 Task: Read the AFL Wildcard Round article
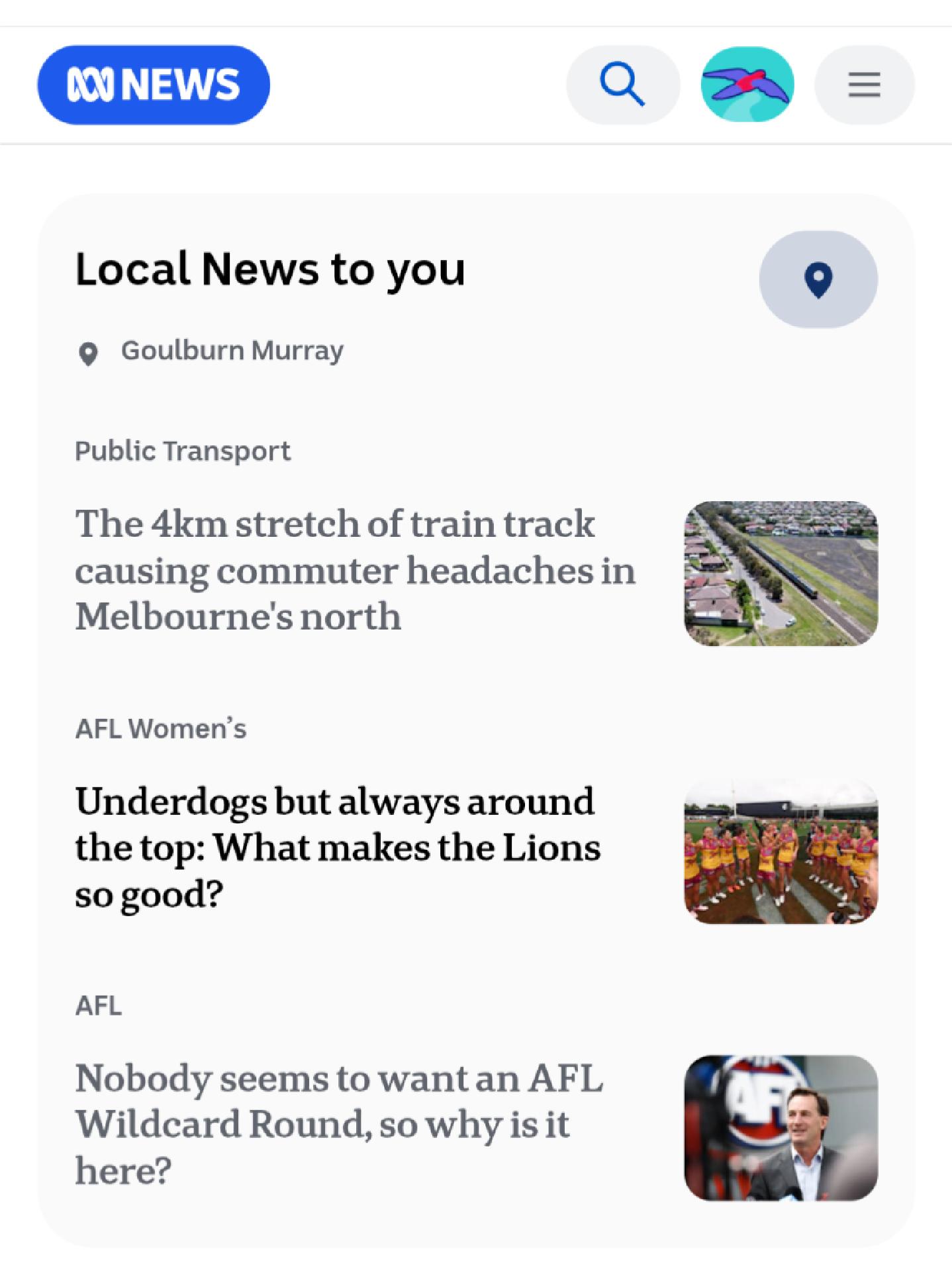coord(339,1124)
